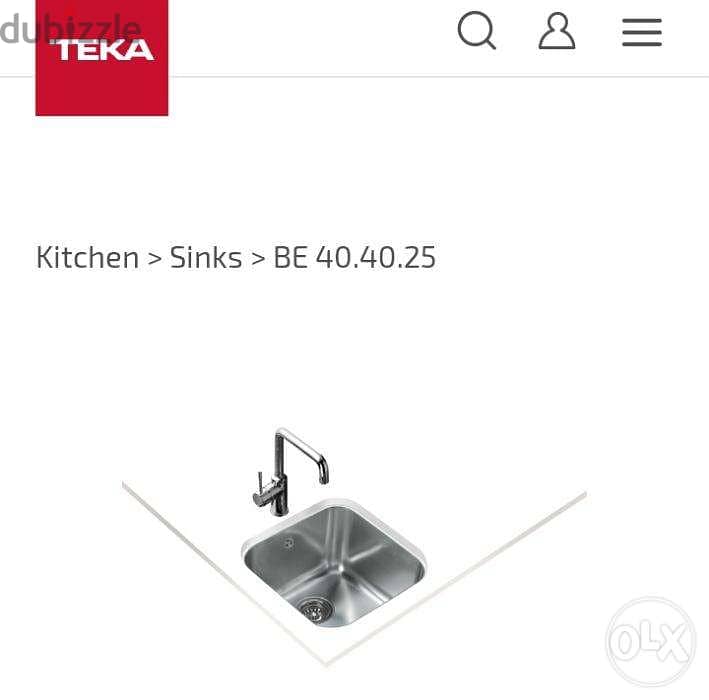This screenshot has width=709, height=700.
Task: Go back to the Sinks category
Action: click(206, 258)
